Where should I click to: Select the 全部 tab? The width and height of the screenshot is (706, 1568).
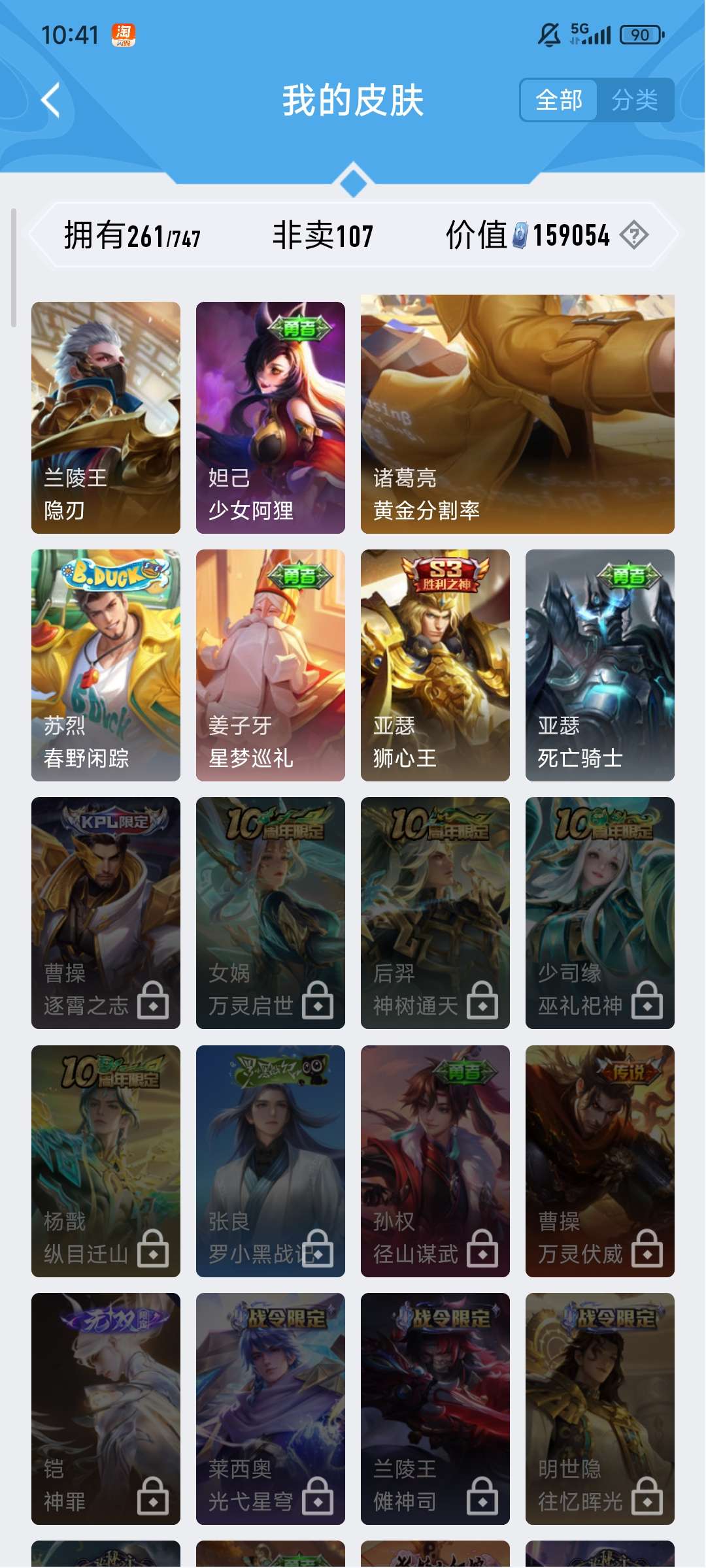(559, 100)
